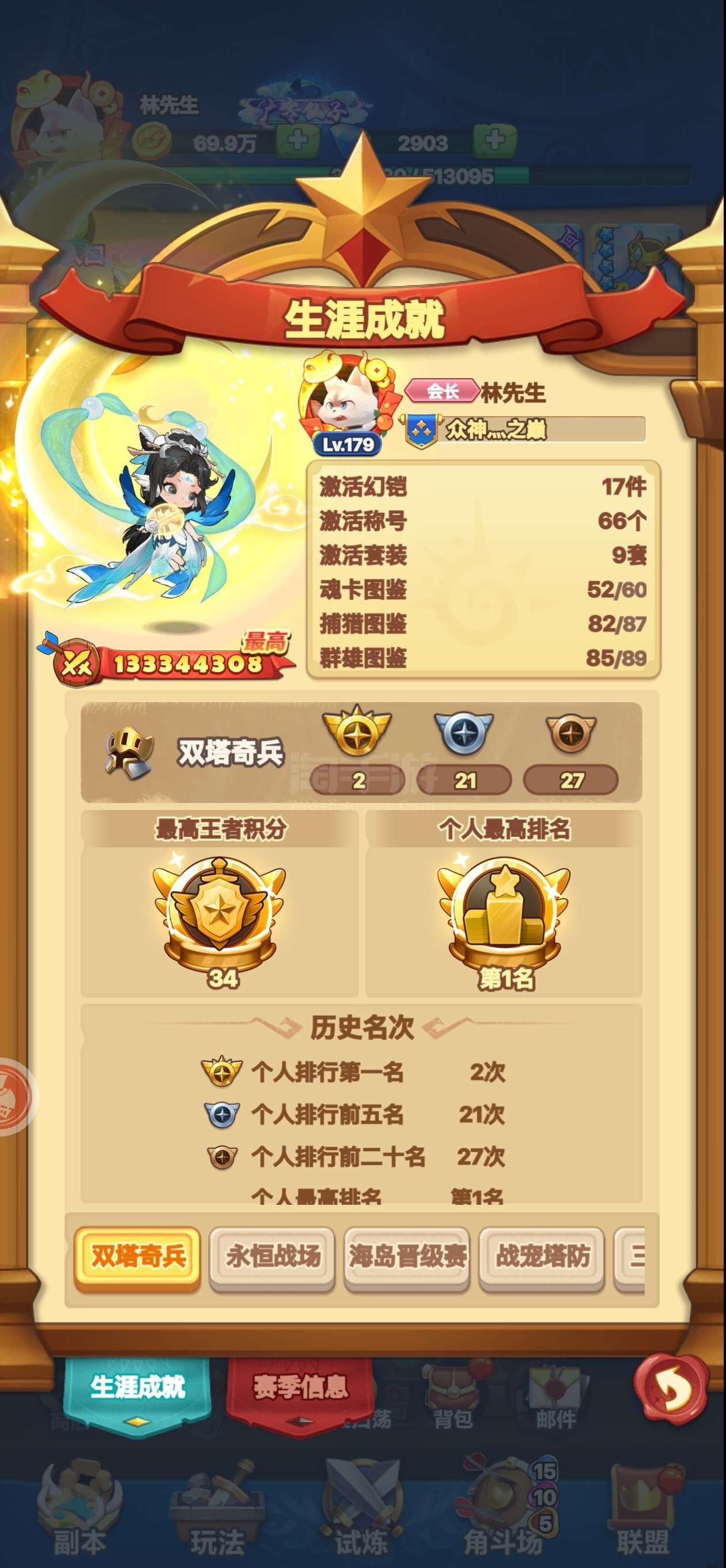The image size is (726, 1568).
Task: Open the 海岛晋级赛 tab
Action: (x=407, y=1256)
